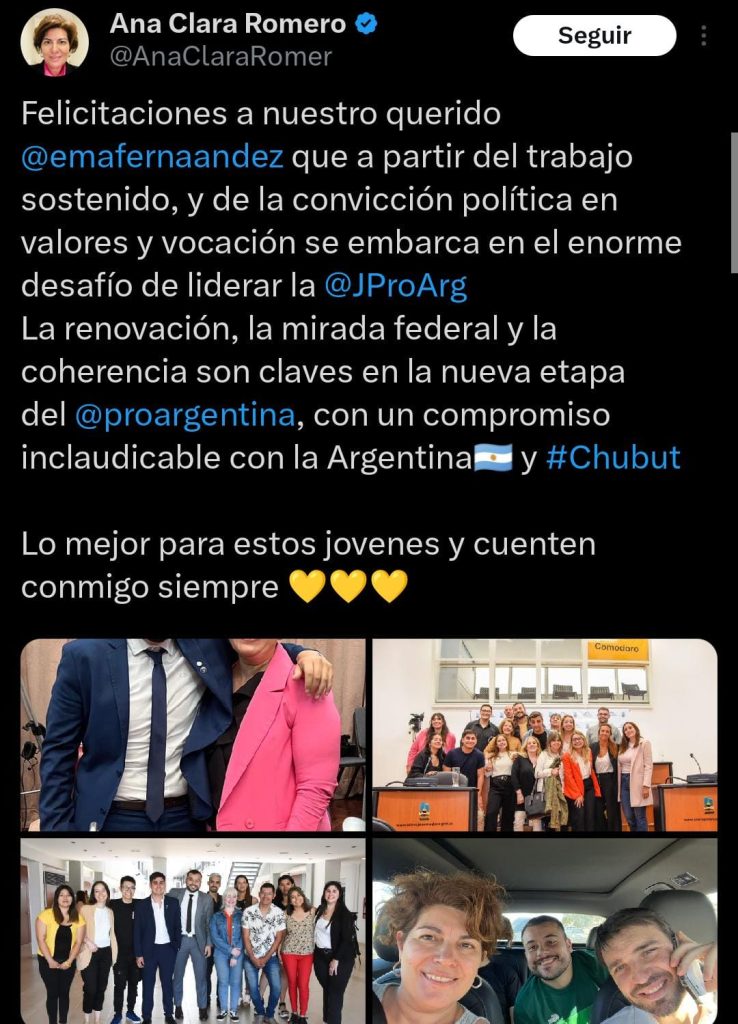Visit the @JProArg profile mention
The image size is (738, 1024).
tap(396, 287)
